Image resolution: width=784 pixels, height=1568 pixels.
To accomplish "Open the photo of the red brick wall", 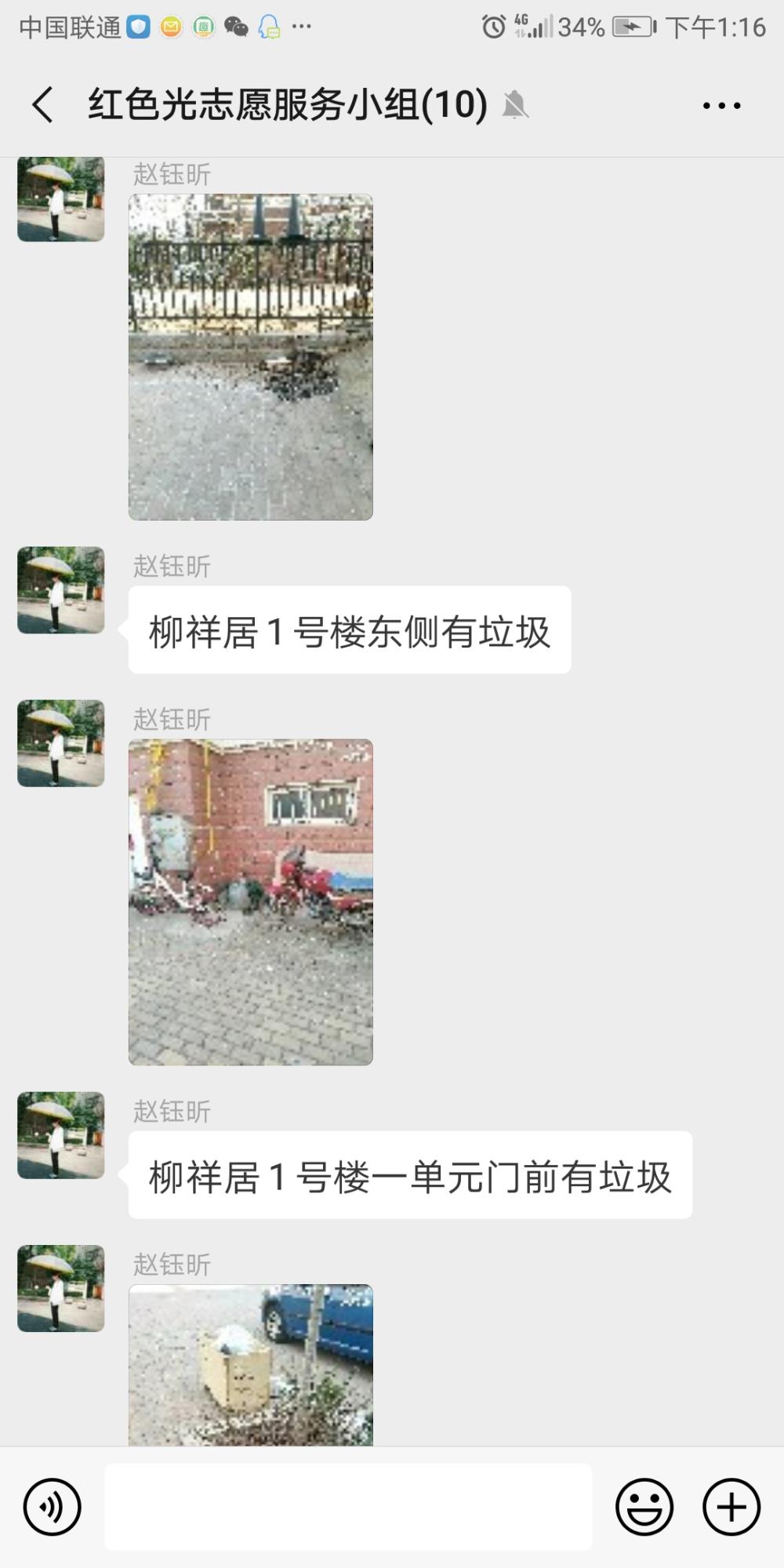I will pyautogui.click(x=251, y=902).
